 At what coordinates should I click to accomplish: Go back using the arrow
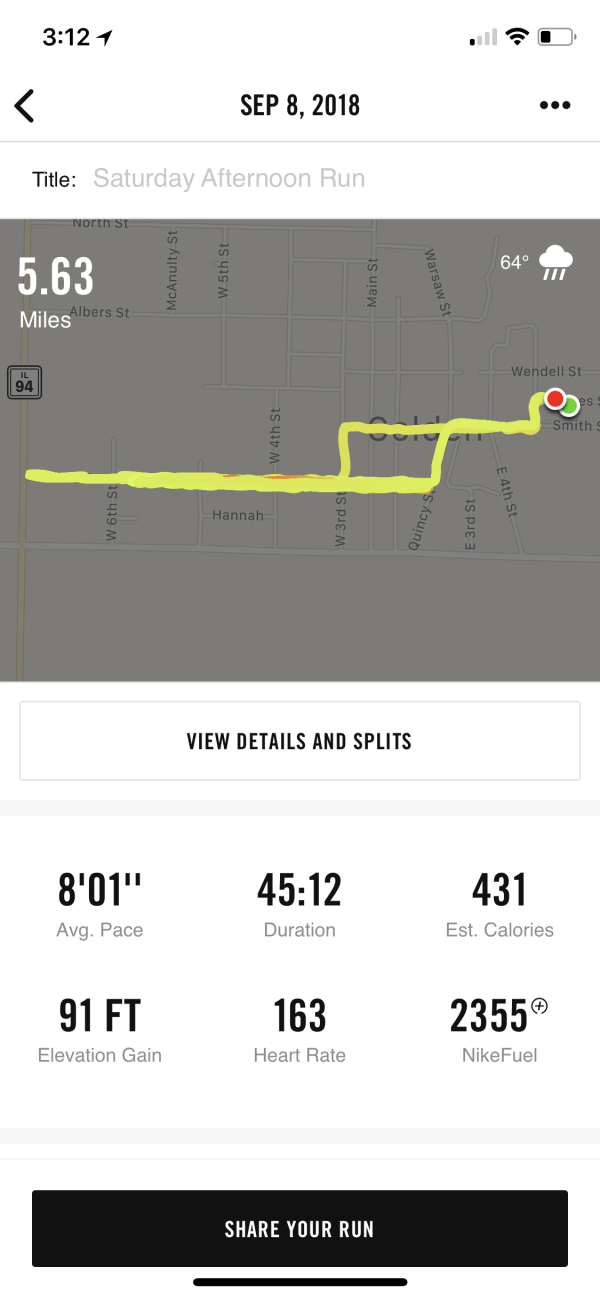[25, 105]
